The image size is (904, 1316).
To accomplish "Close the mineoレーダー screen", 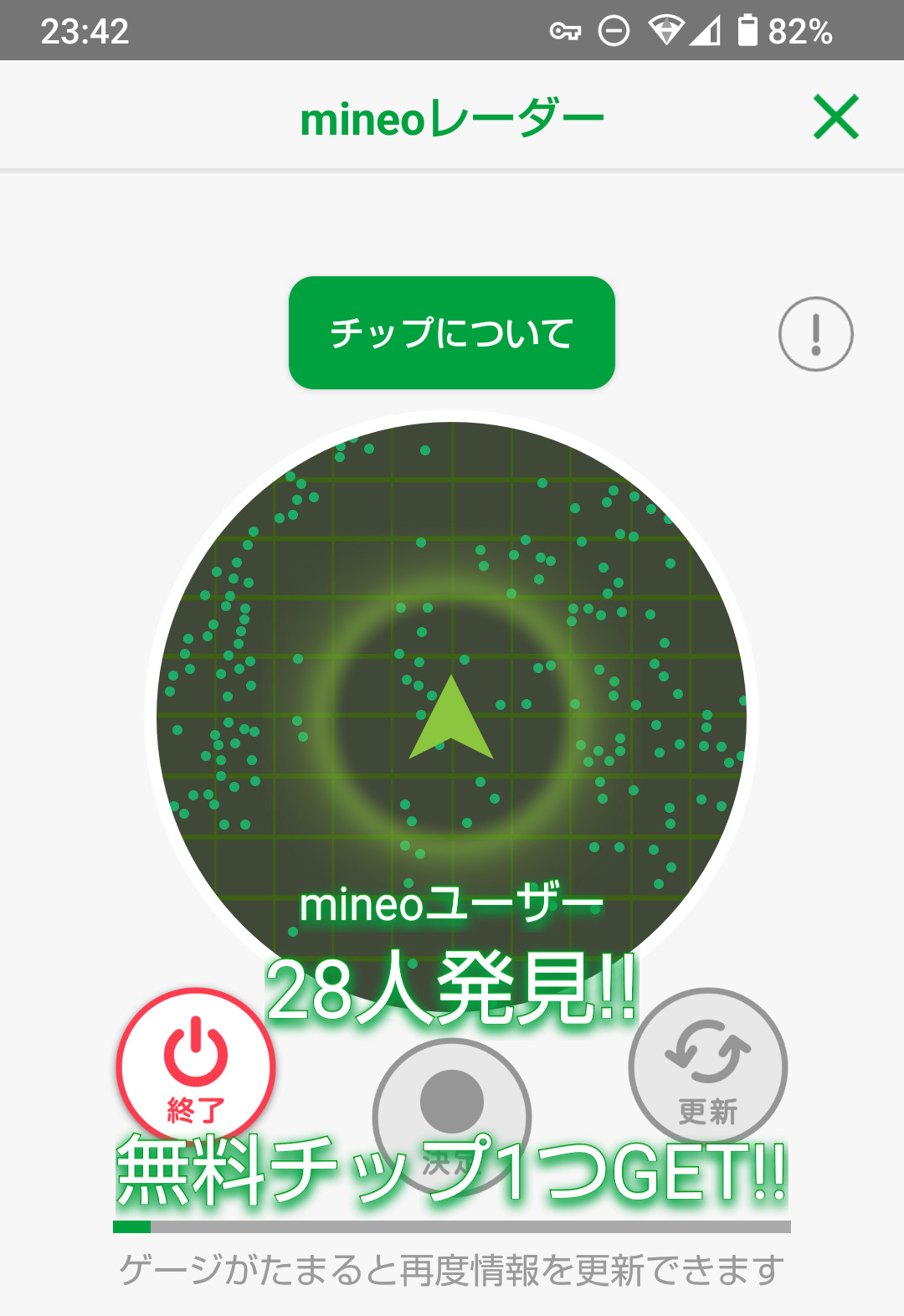I will click(835, 117).
